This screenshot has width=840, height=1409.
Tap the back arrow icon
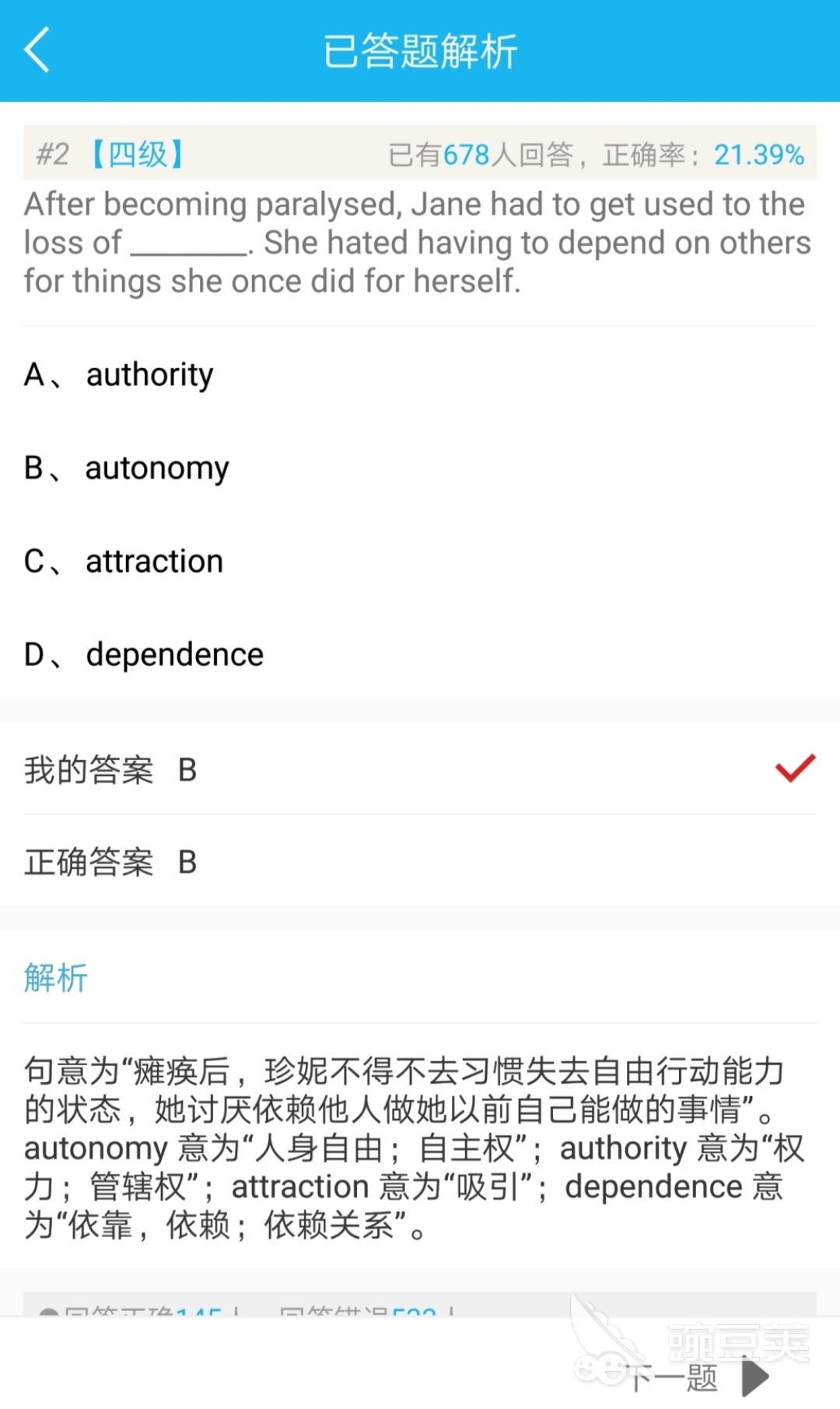[x=38, y=50]
